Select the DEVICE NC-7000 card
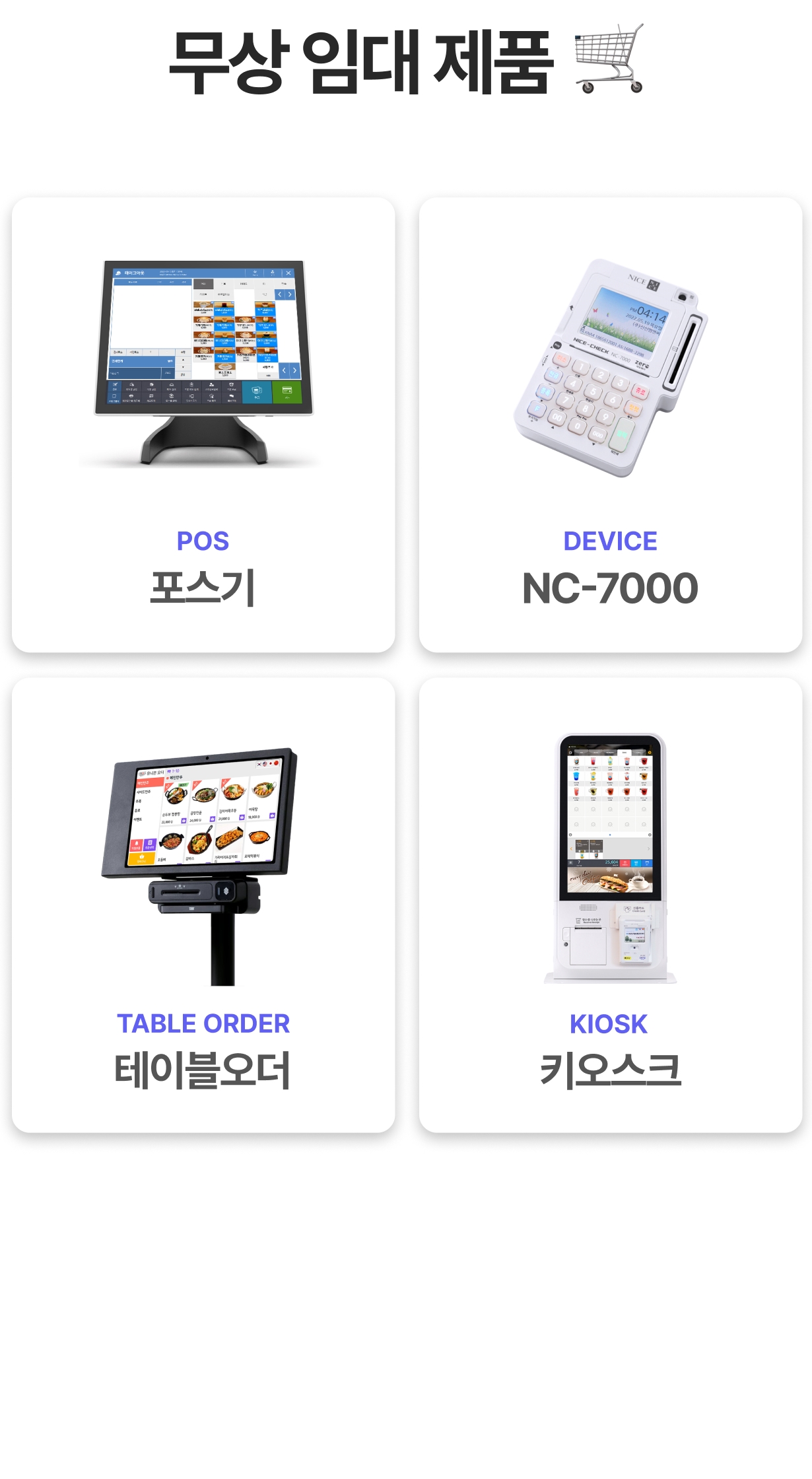Screen dimensions: 812x1479 point(610,425)
